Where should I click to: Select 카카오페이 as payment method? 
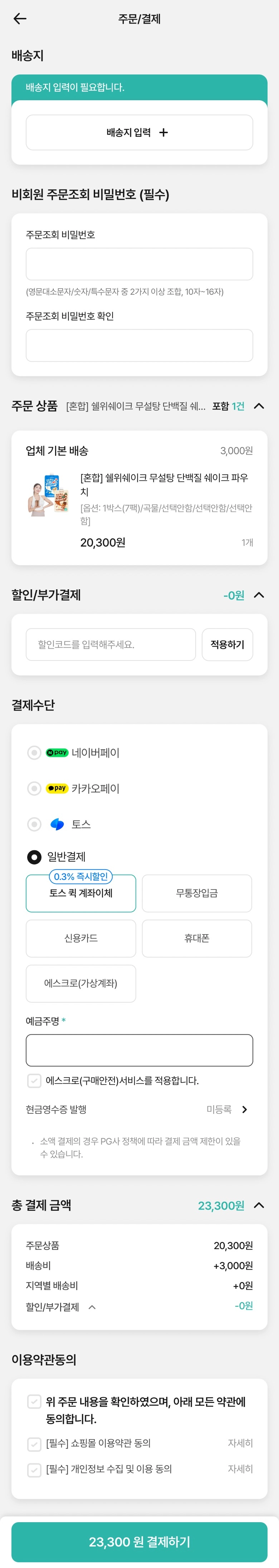pos(35,789)
